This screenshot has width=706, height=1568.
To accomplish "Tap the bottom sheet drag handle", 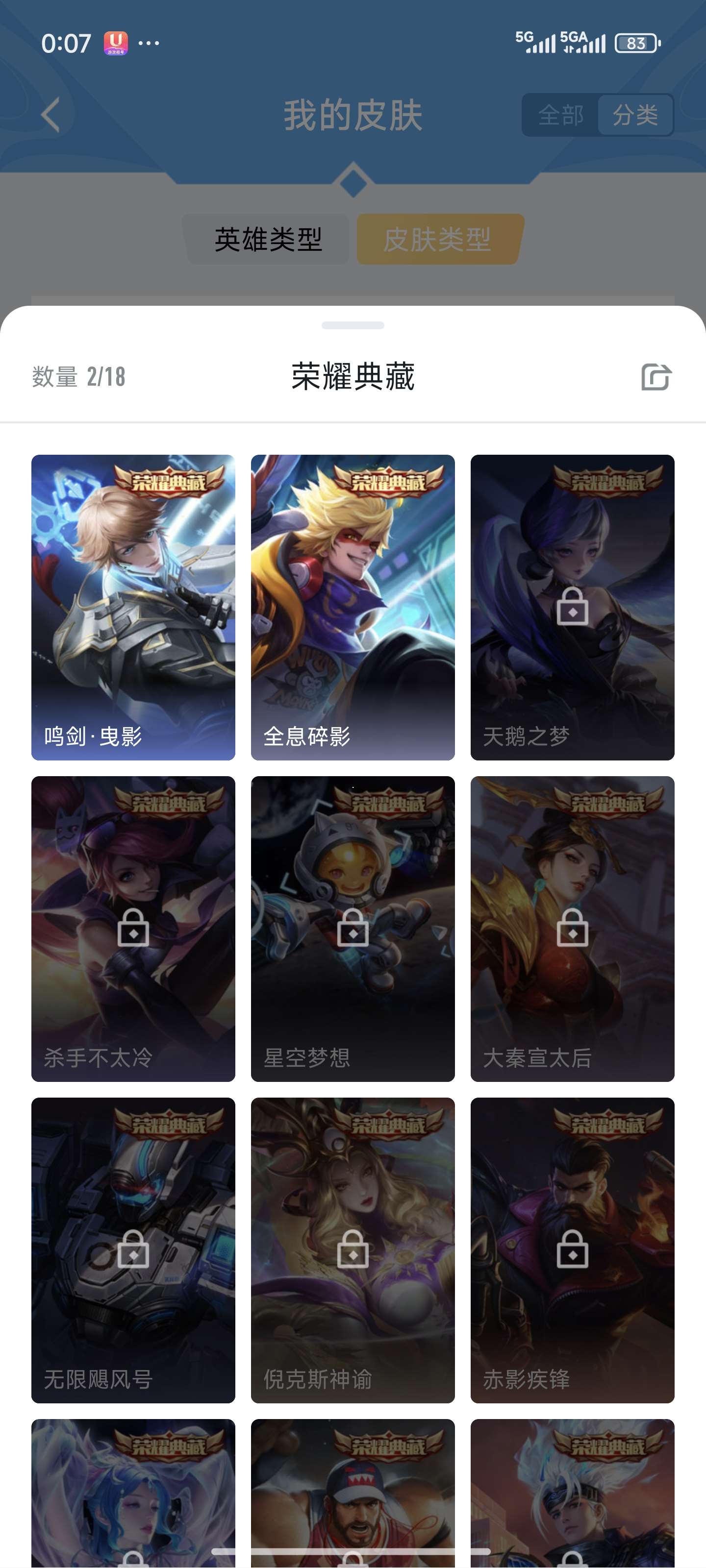I will coord(353,325).
